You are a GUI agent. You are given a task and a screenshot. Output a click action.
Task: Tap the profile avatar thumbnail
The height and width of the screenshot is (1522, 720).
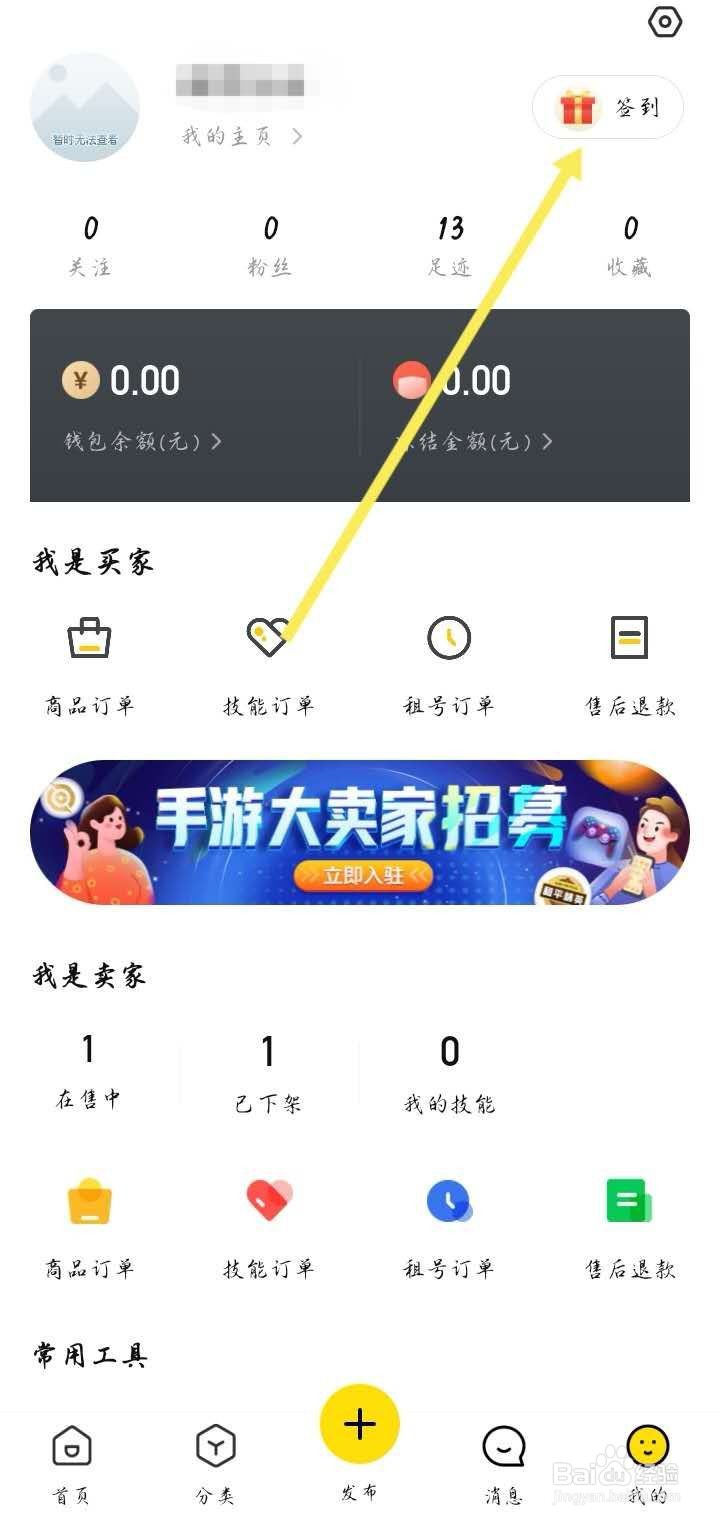pos(85,105)
